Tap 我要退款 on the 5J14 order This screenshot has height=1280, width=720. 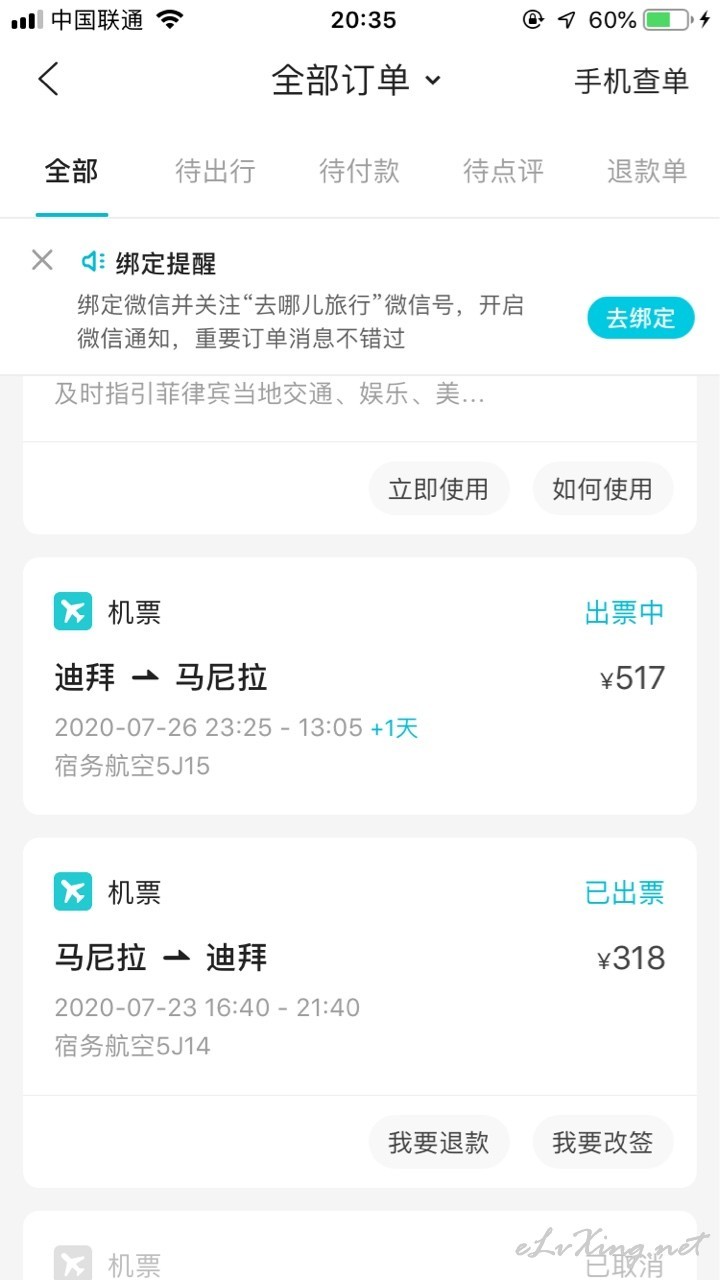(x=439, y=1143)
